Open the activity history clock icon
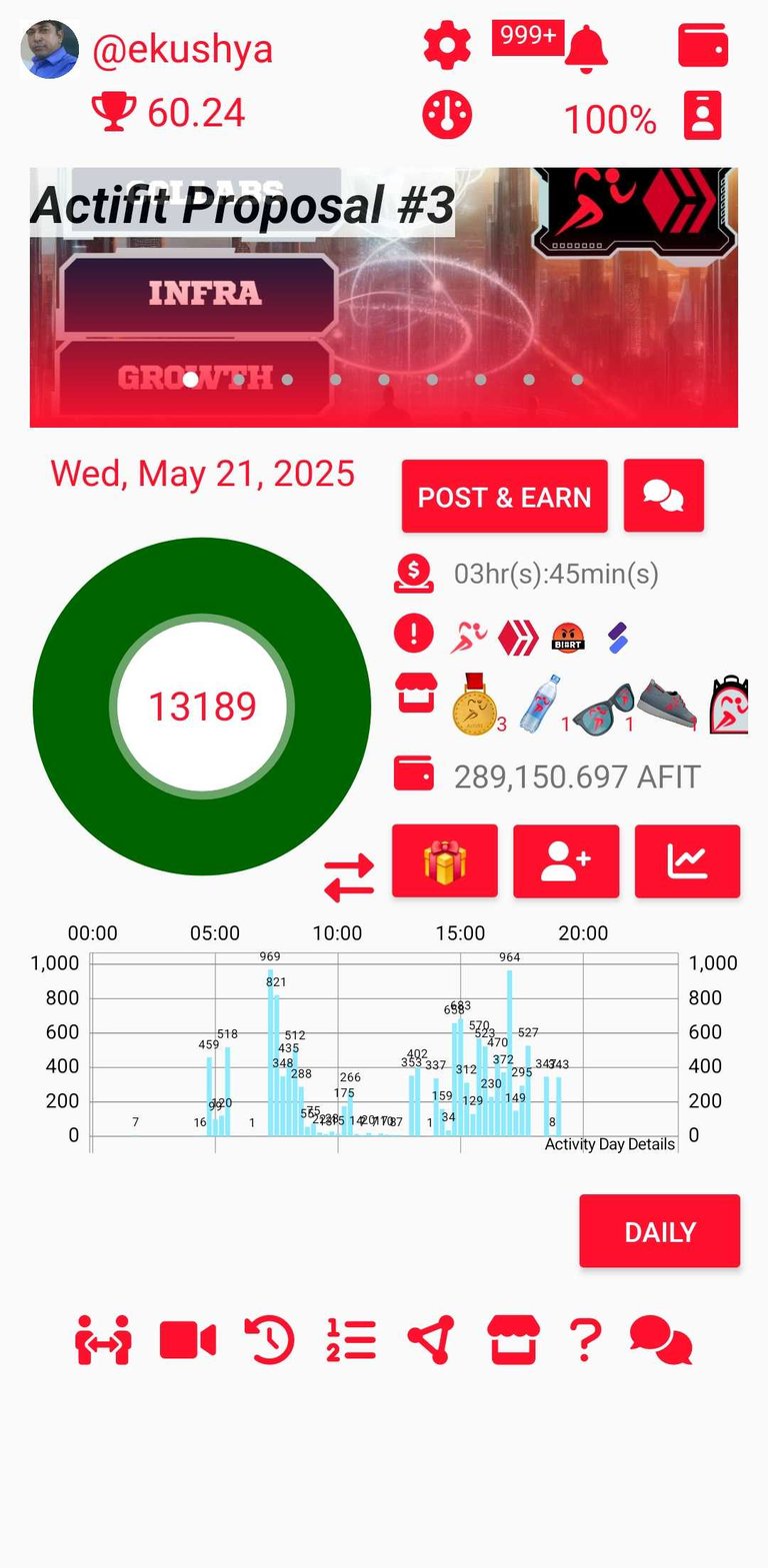Viewport: 768px width, 1568px height. click(270, 1340)
